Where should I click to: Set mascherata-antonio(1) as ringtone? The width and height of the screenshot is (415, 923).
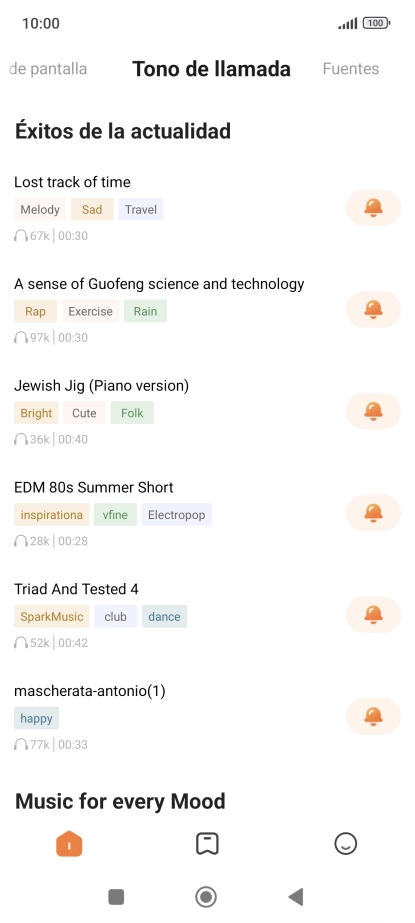[x=373, y=716]
